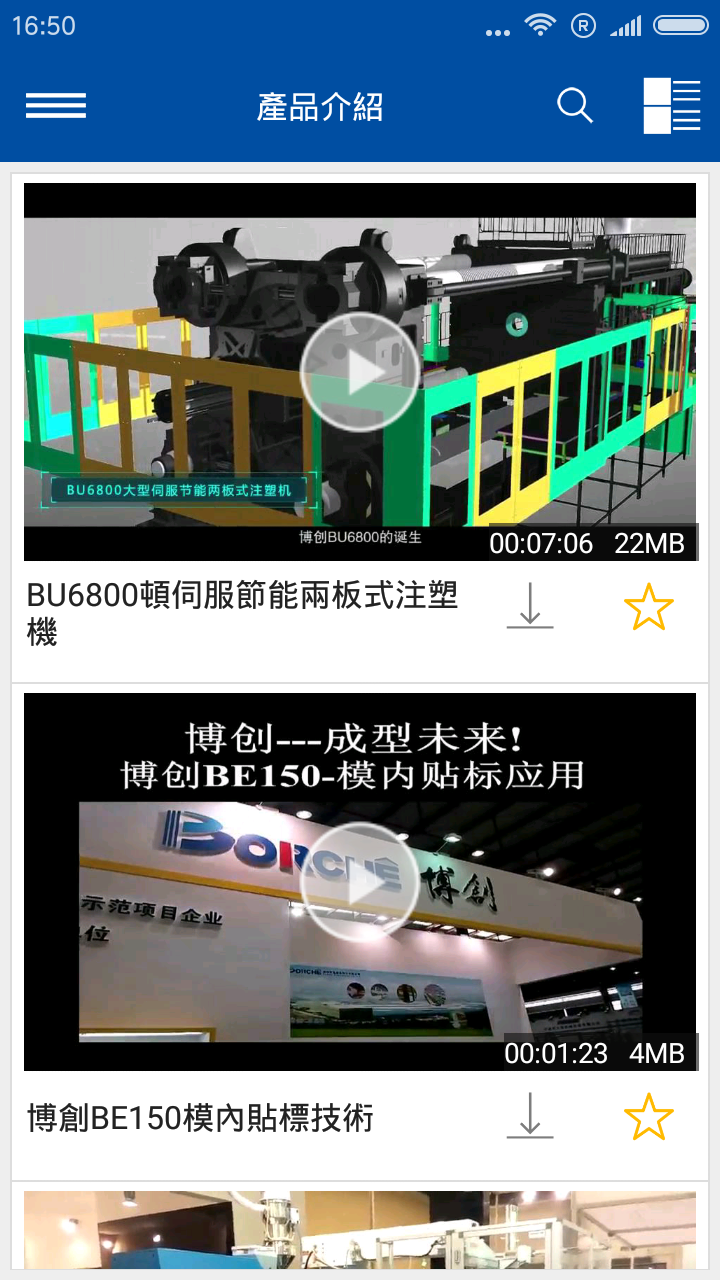Viewport: 720px width, 1280px height.
Task: Switch the list layout view
Action: point(672,106)
